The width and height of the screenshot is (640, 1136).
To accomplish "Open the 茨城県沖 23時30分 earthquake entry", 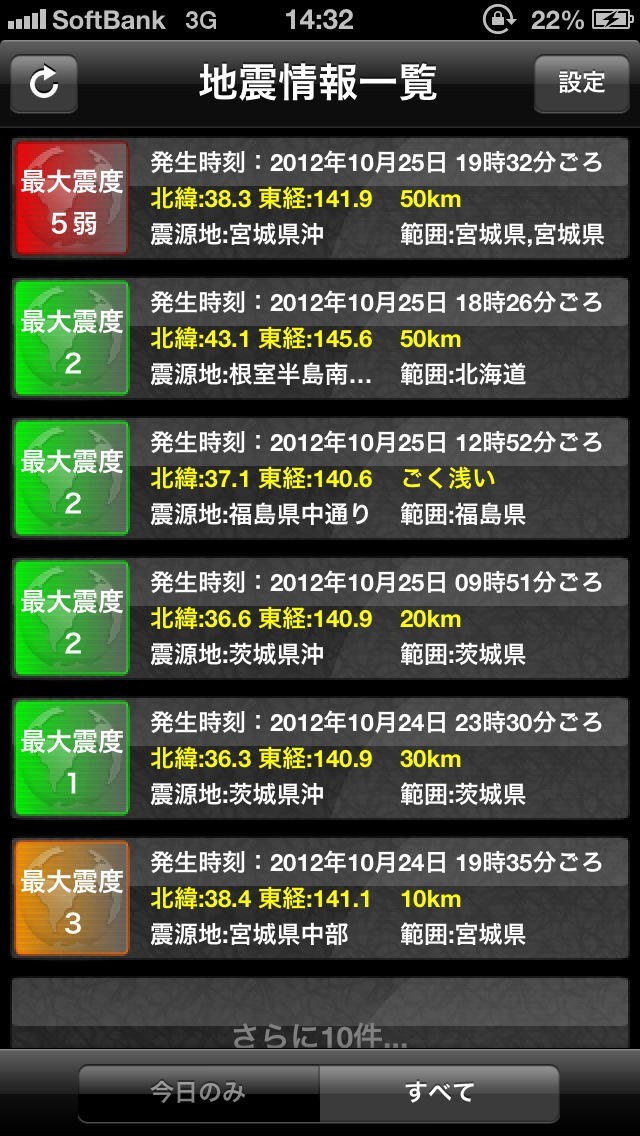I will pyautogui.click(x=320, y=759).
